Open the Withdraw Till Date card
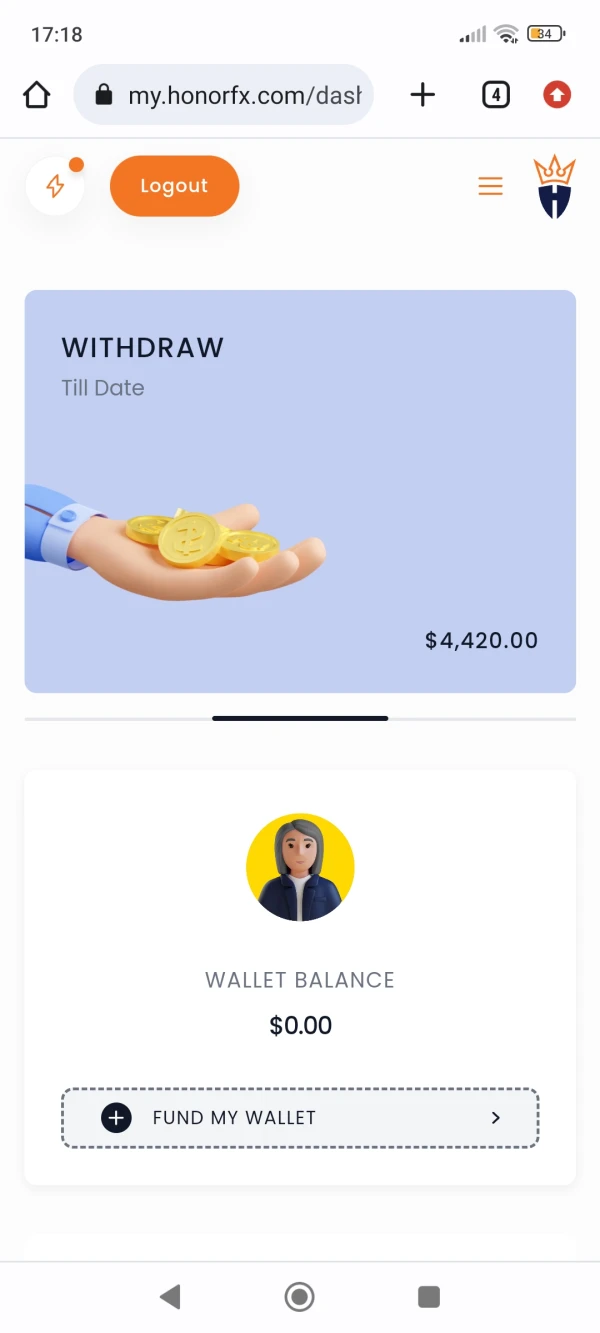Screen dimensions: 600x1333 point(300,491)
